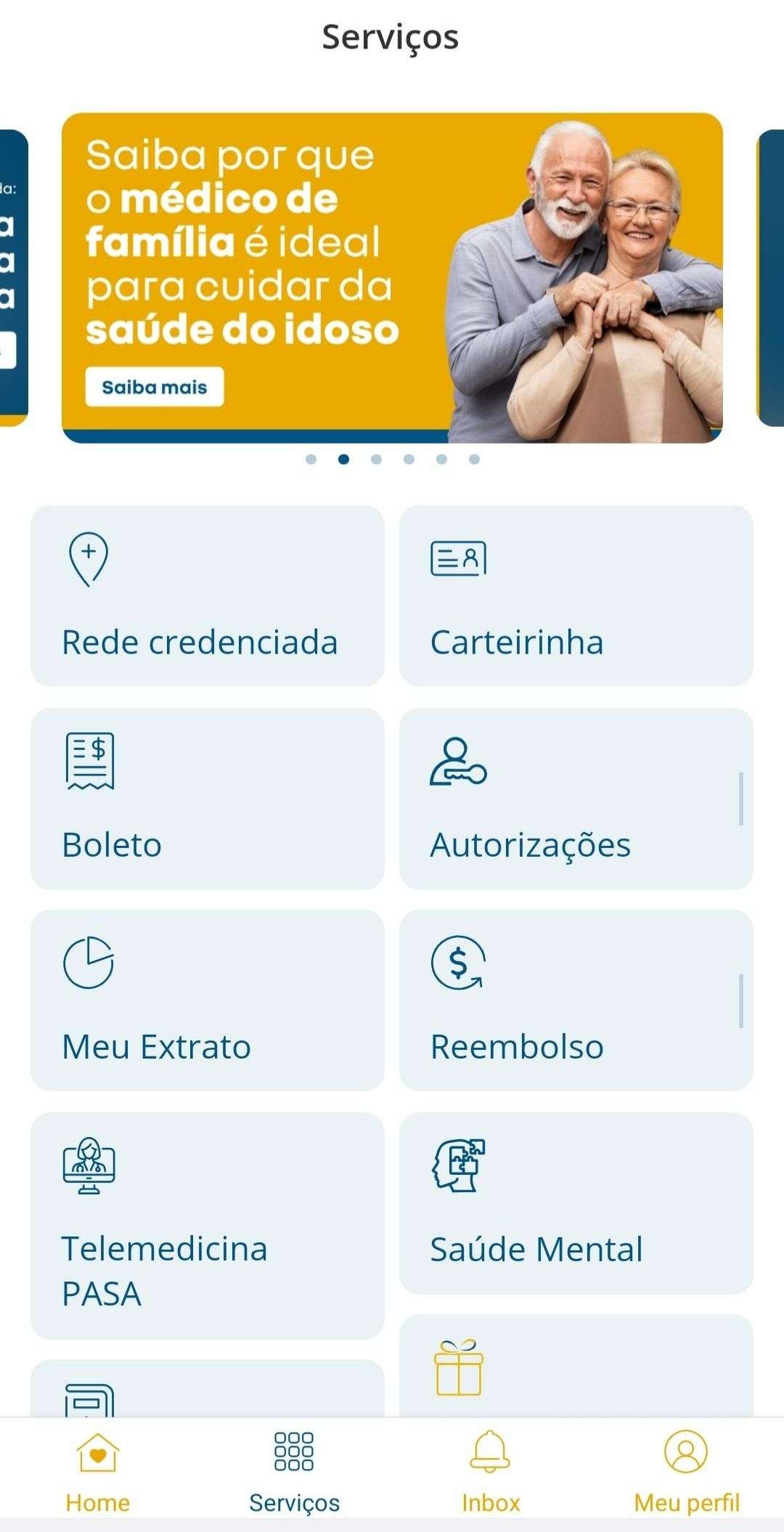Check Meu Extrato

(207, 1001)
